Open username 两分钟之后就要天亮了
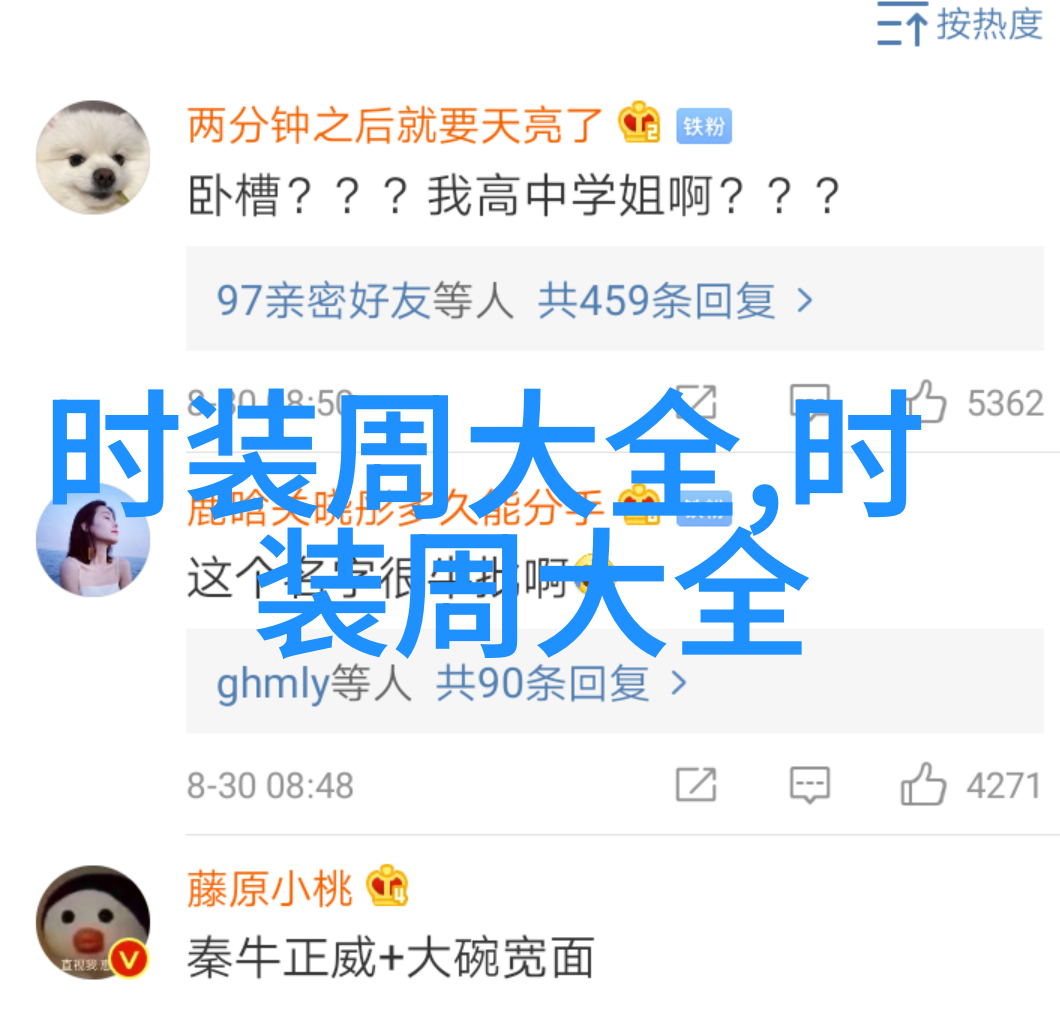The height and width of the screenshot is (1015, 1060). pos(396,127)
